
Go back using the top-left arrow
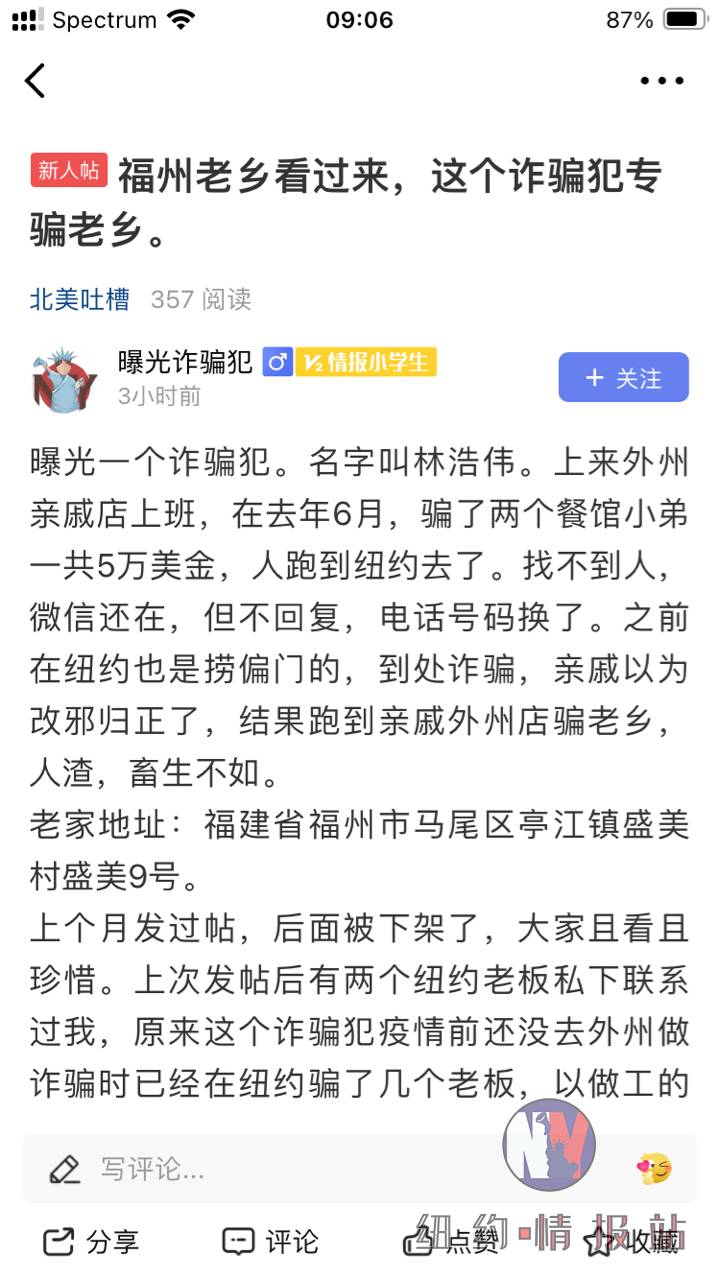[x=36, y=81]
